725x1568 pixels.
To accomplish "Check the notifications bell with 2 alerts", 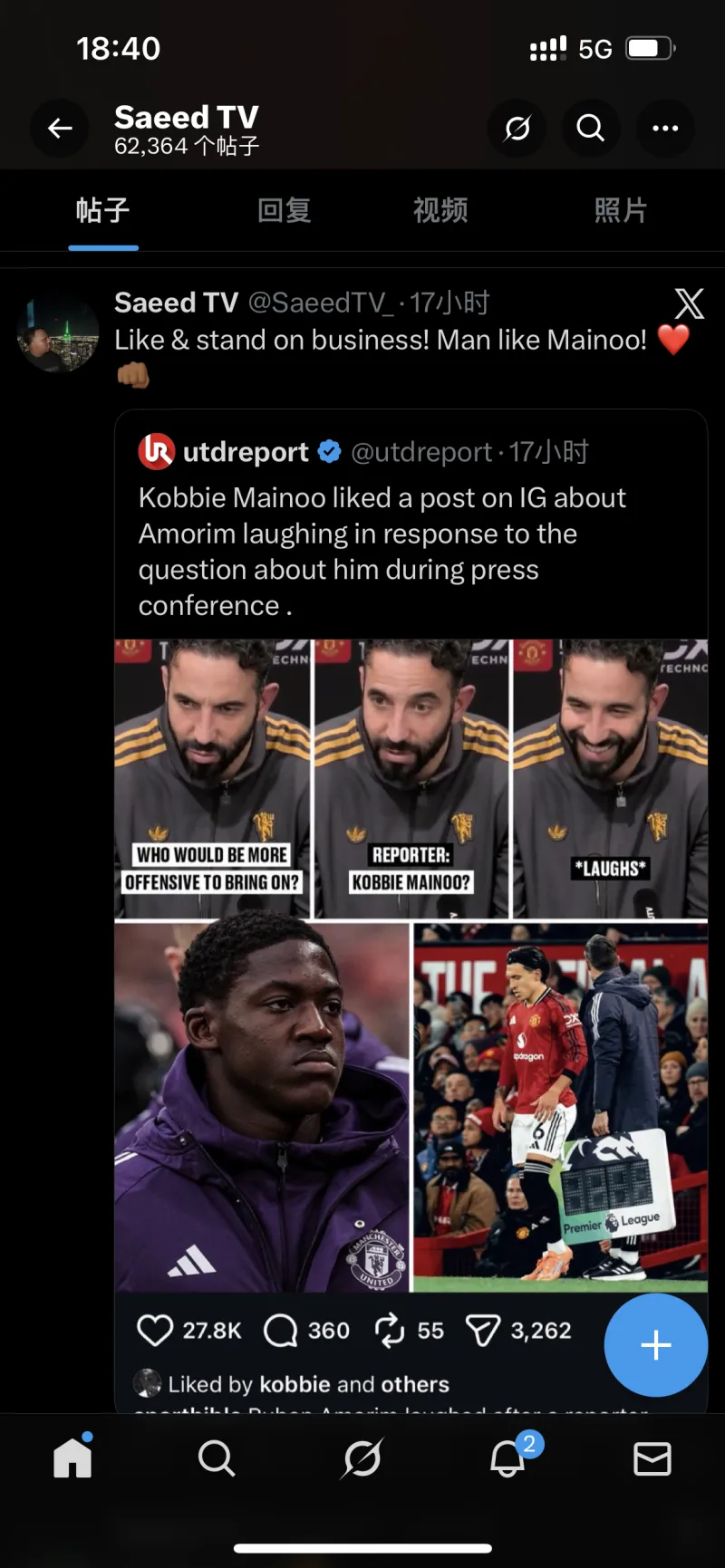I will tap(507, 1458).
